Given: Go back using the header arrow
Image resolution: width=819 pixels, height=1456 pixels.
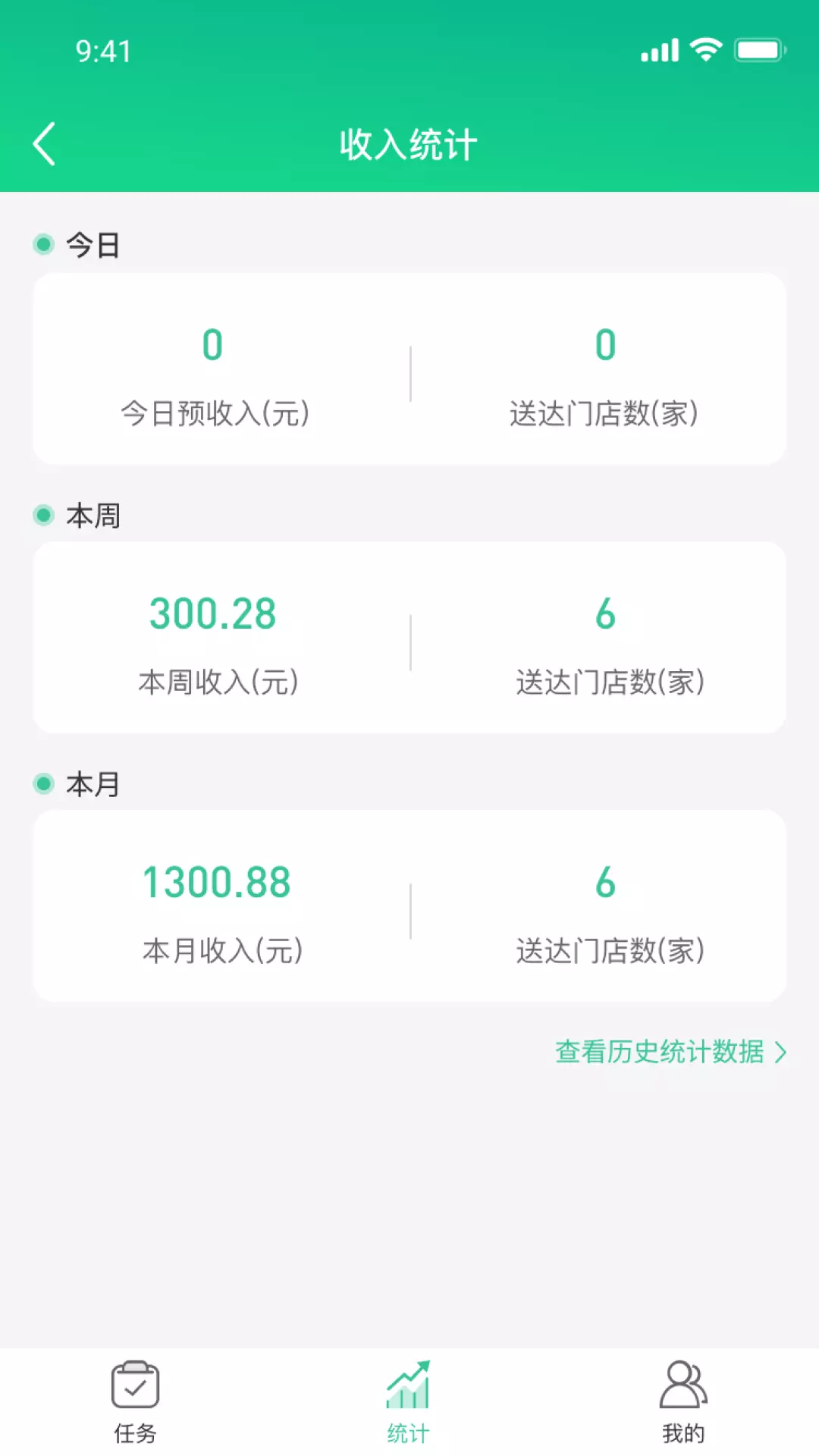Looking at the screenshot, I should pyautogui.click(x=44, y=144).
